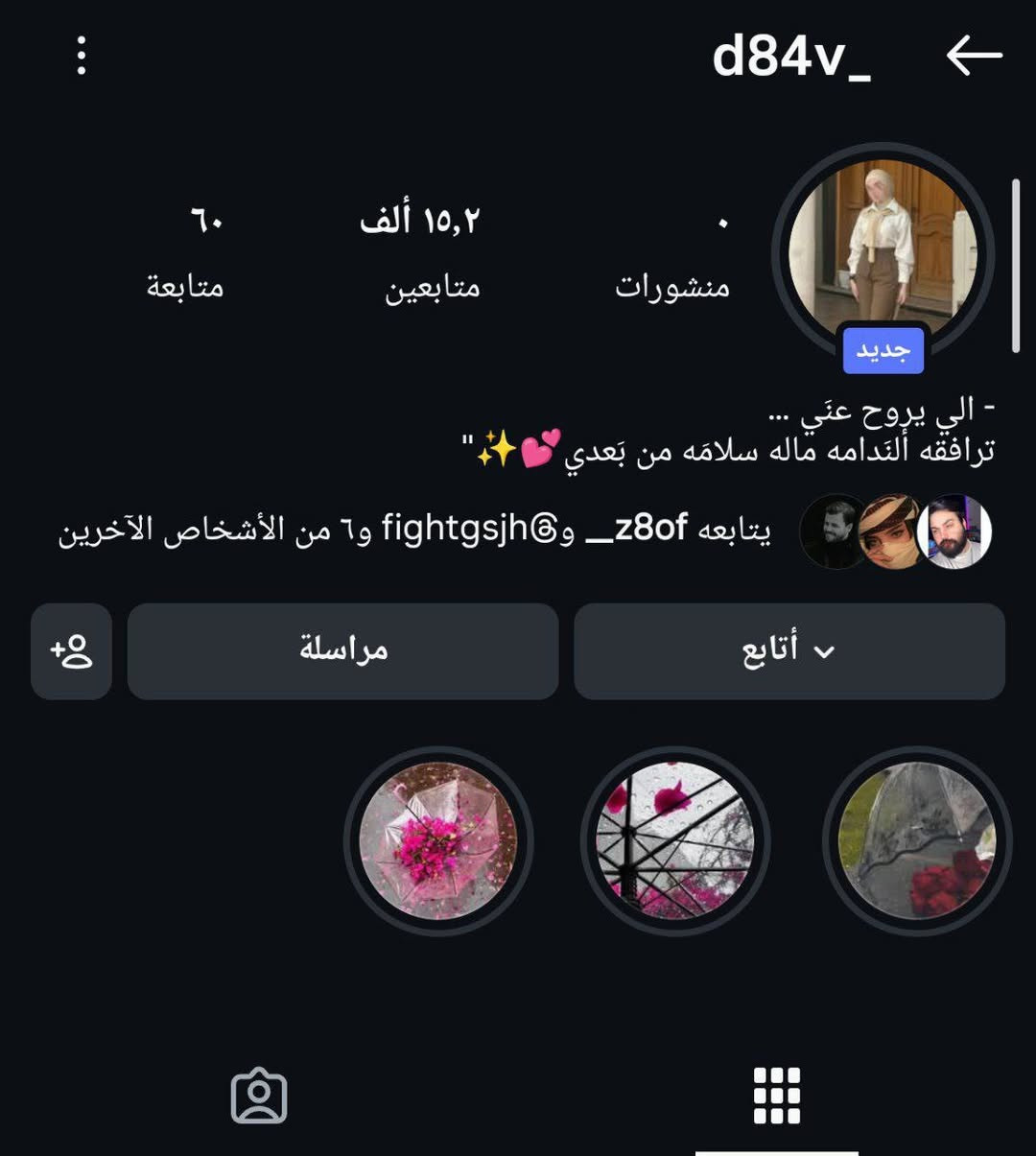Switch to the tagged photos tab

(x=259, y=1096)
